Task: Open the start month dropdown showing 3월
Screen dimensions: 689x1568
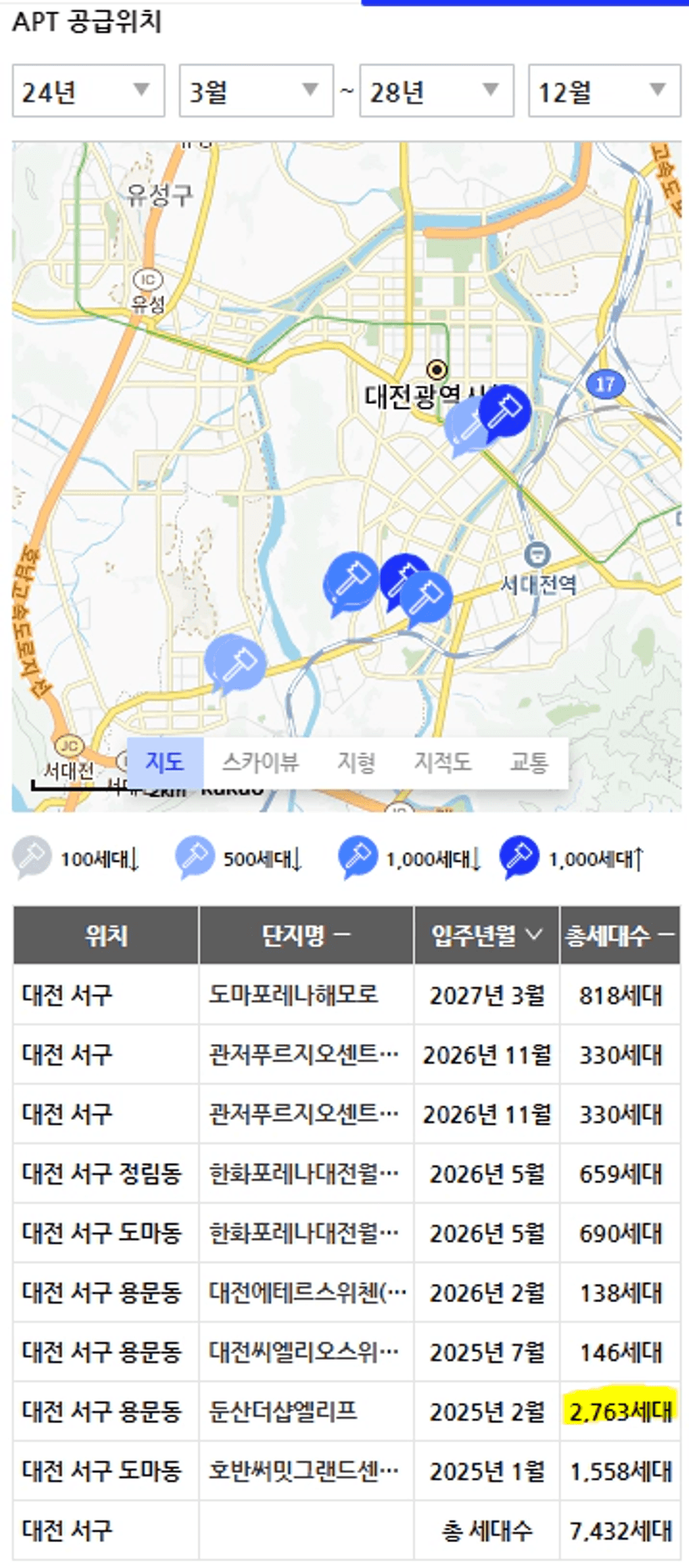Action: click(255, 91)
